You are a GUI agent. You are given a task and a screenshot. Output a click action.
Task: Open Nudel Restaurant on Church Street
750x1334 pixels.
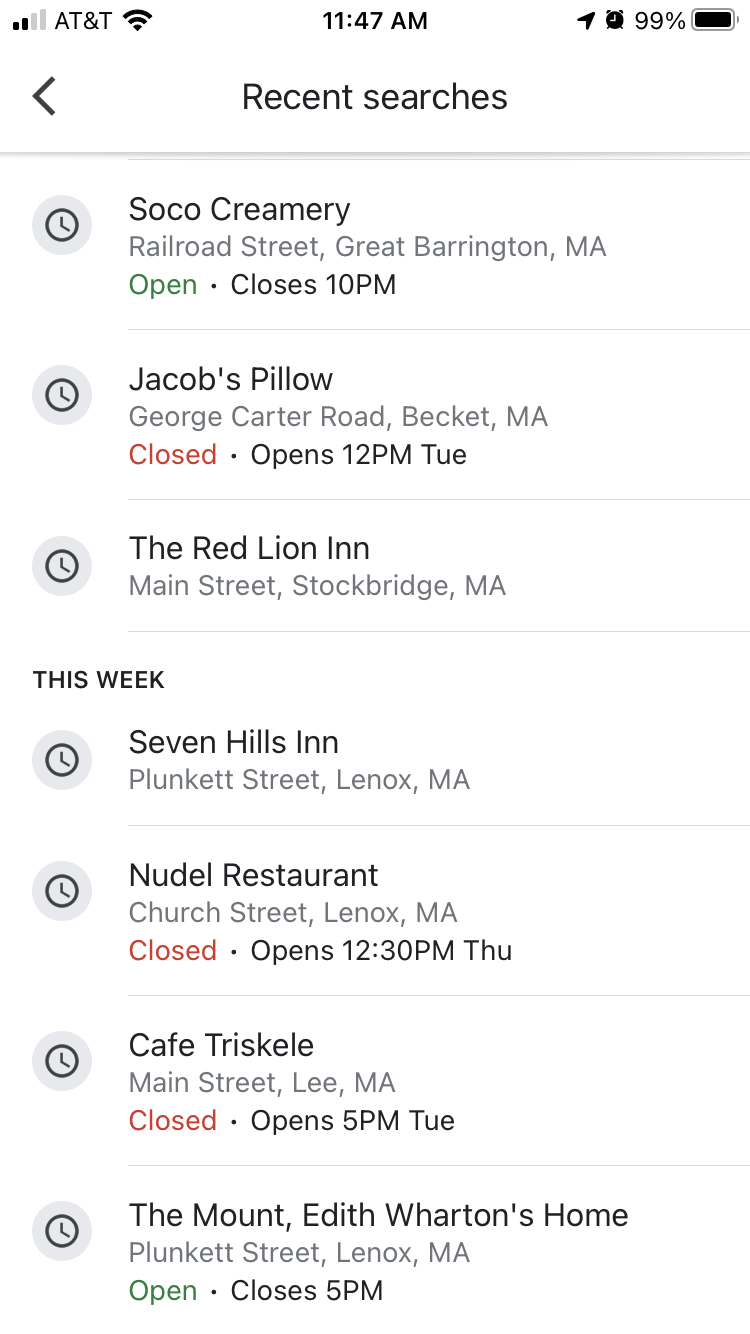point(375,911)
